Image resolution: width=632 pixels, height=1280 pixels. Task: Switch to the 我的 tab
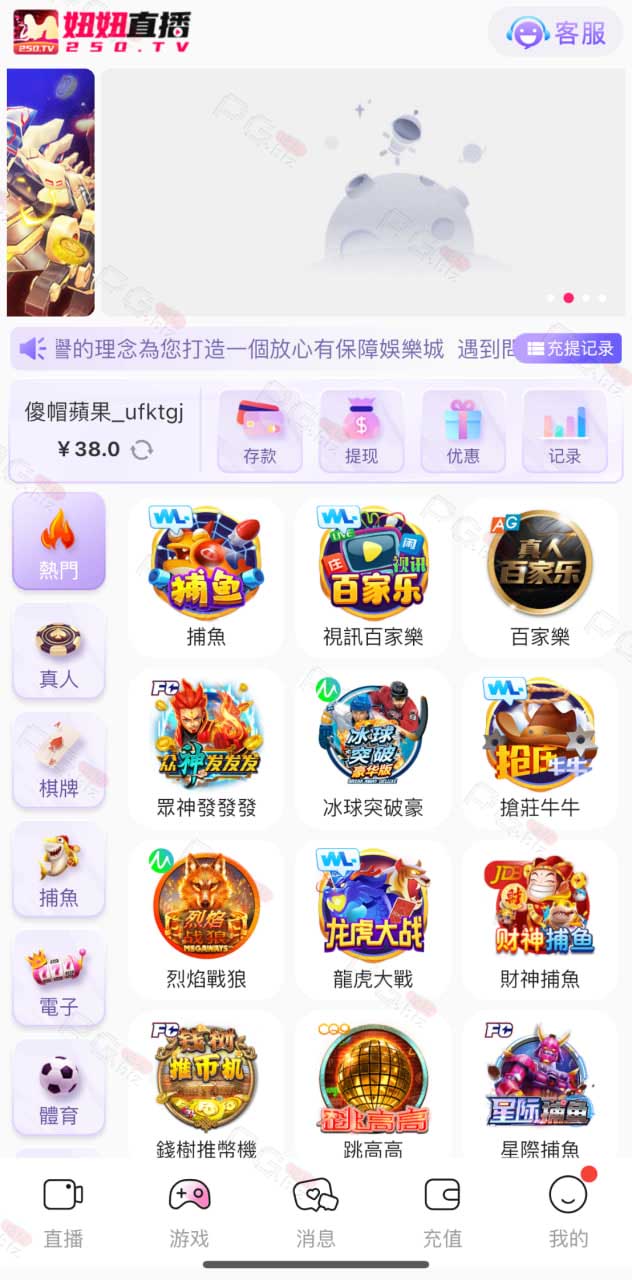pyautogui.click(x=569, y=1212)
